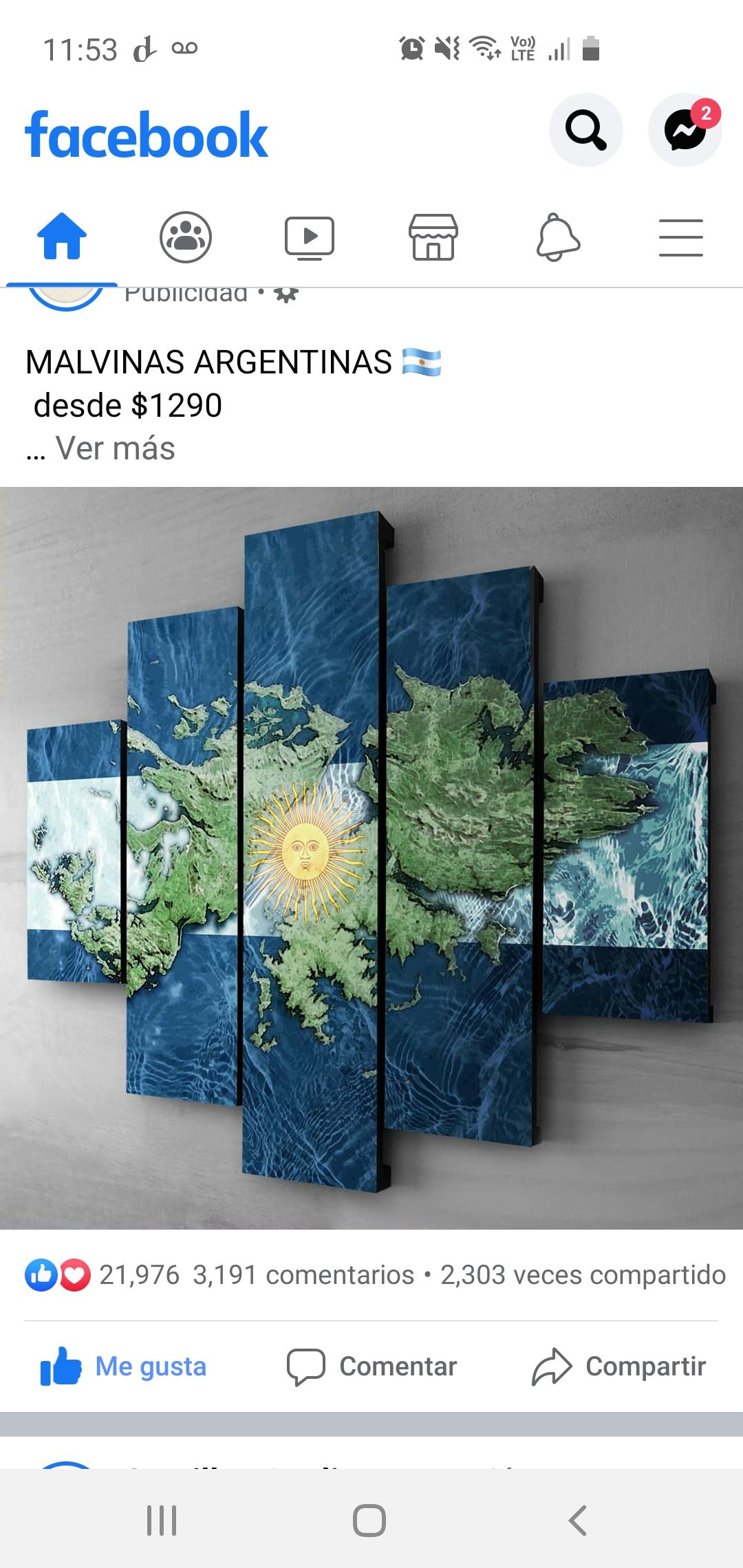
Task: Open the Groups tab
Action: pyautogui.click(x=186, y=237)
